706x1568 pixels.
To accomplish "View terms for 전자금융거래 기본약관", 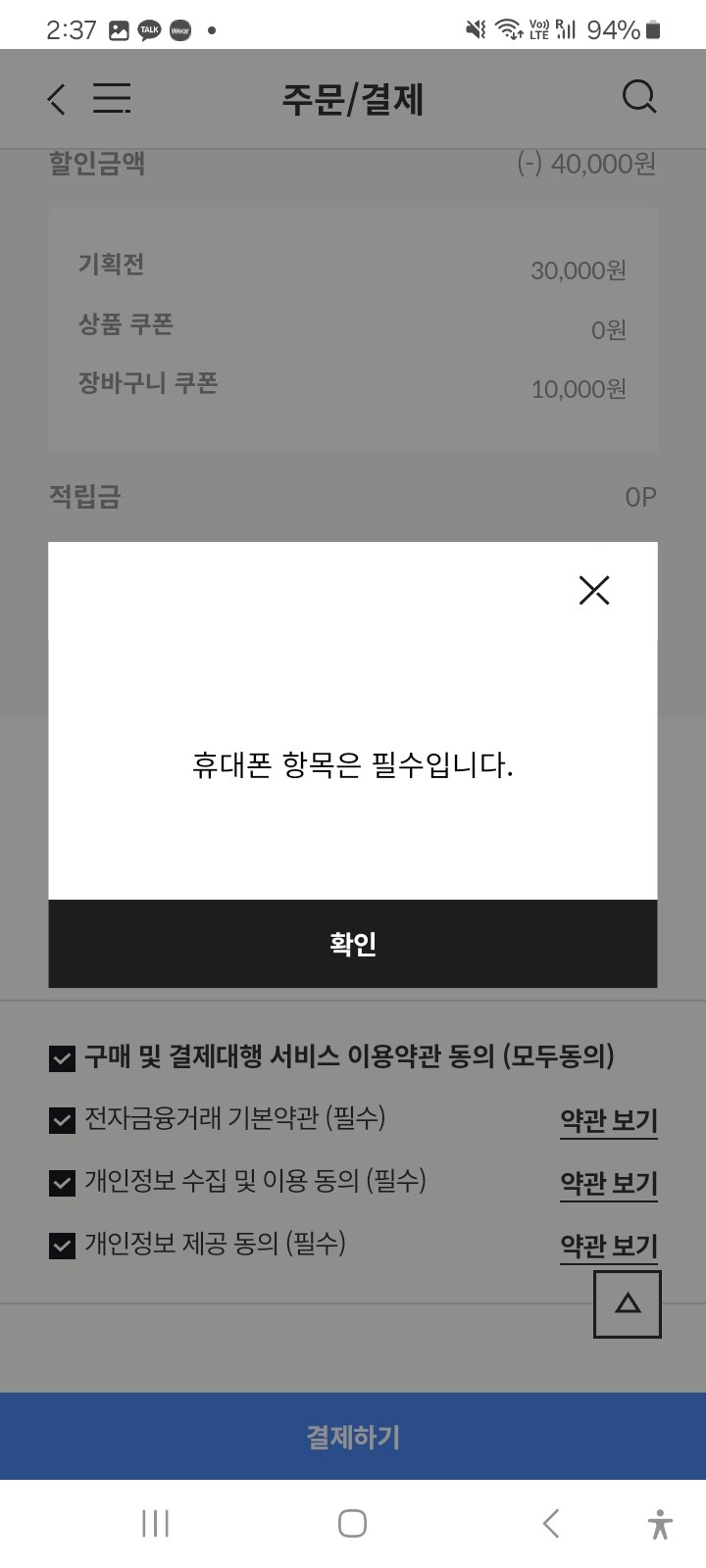I will coord(608,1120).
